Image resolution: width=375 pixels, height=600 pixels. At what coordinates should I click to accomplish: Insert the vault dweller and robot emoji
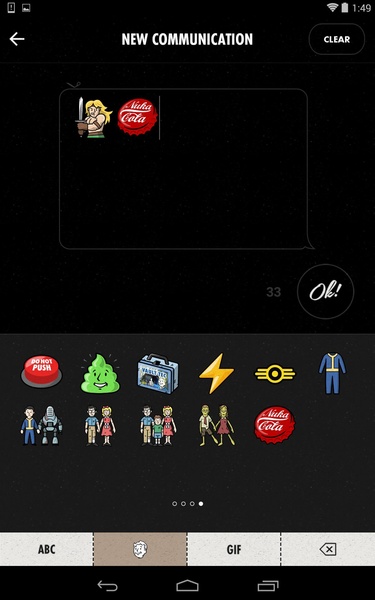(41, 425)
